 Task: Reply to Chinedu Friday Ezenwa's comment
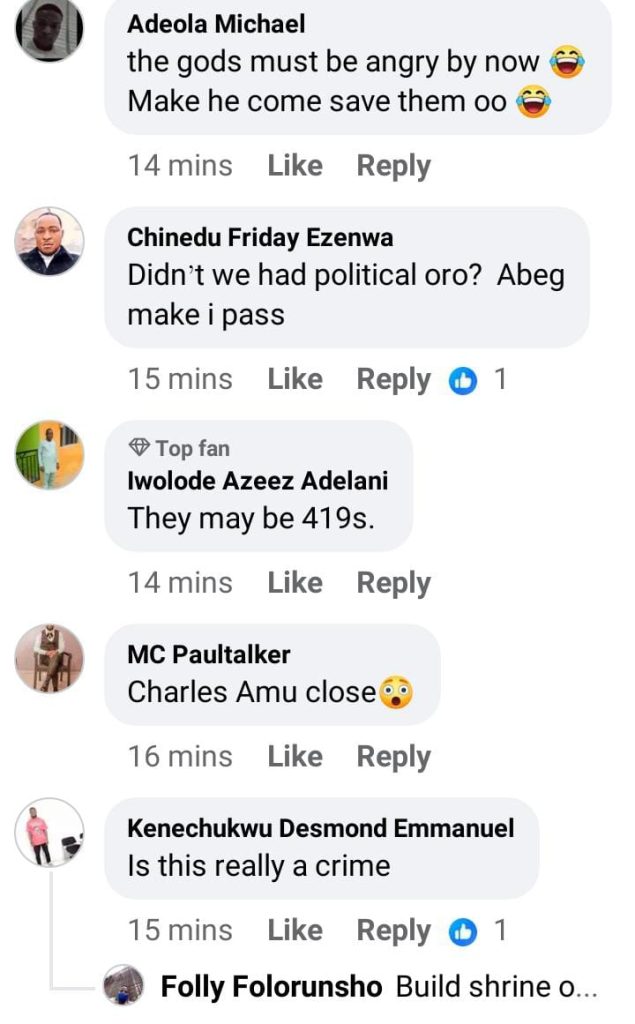tap(393, 380)
